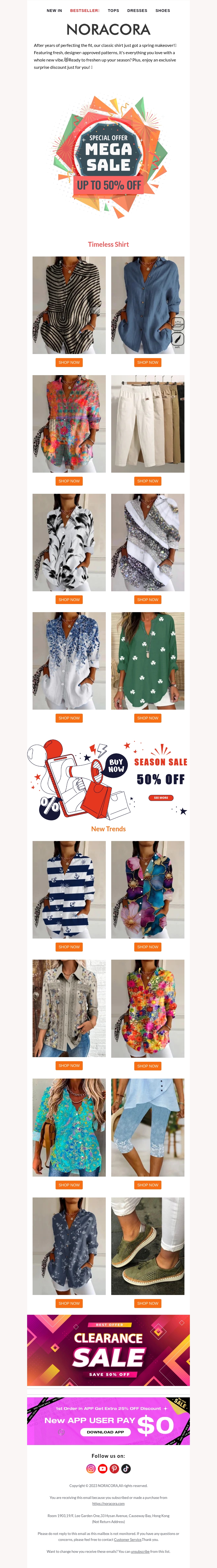
Task: Open the SHOES category link
Action: point(163,10)
